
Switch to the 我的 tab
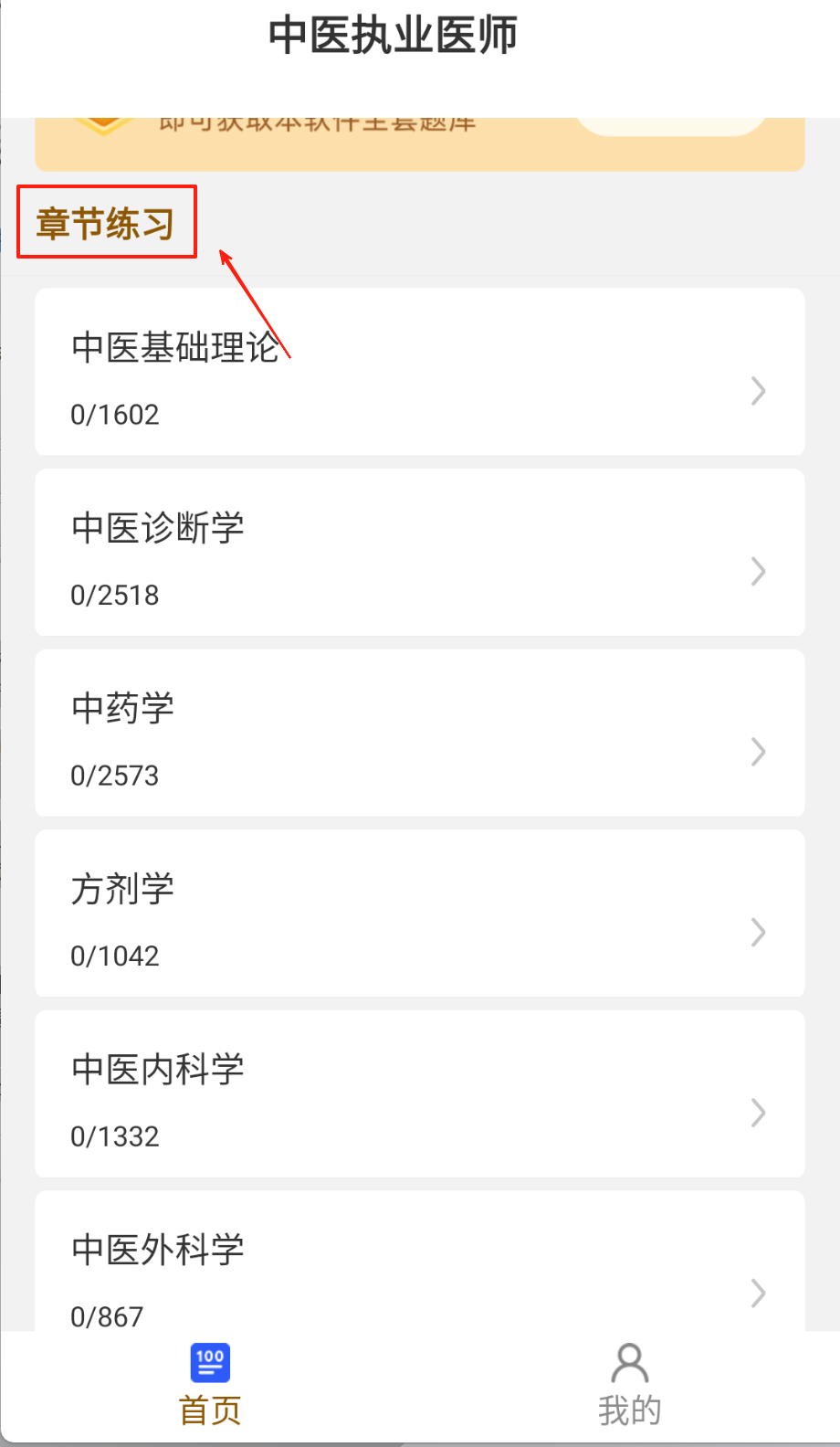[x=629, y=1384]
